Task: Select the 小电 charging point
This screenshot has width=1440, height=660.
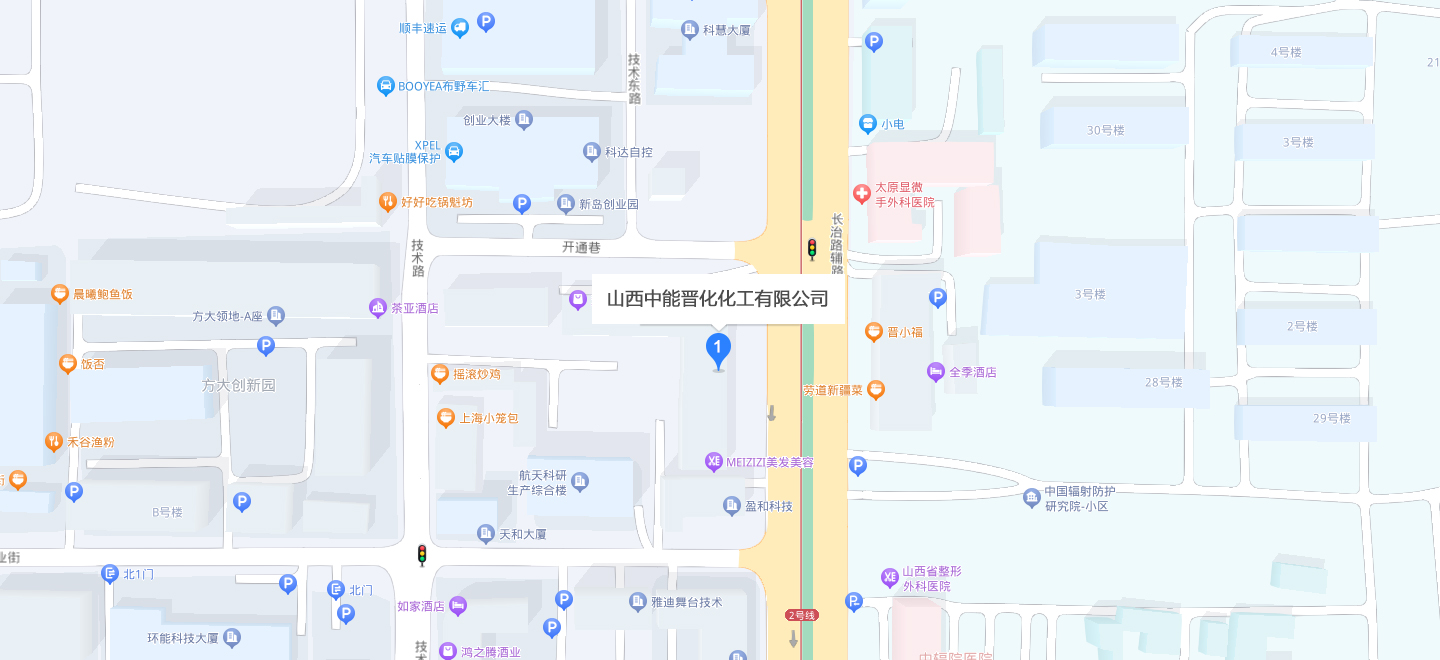Action: click(868, 124)
